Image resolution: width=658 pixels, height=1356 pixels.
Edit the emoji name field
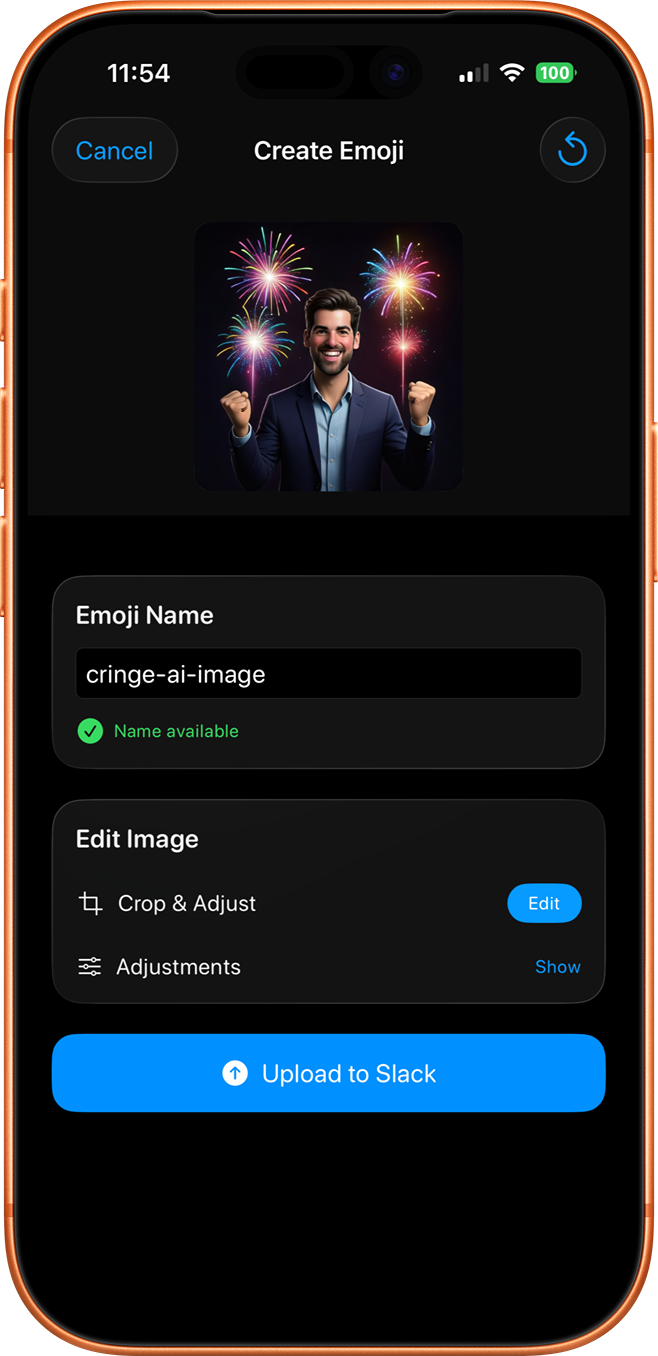[x=328, y=674]
